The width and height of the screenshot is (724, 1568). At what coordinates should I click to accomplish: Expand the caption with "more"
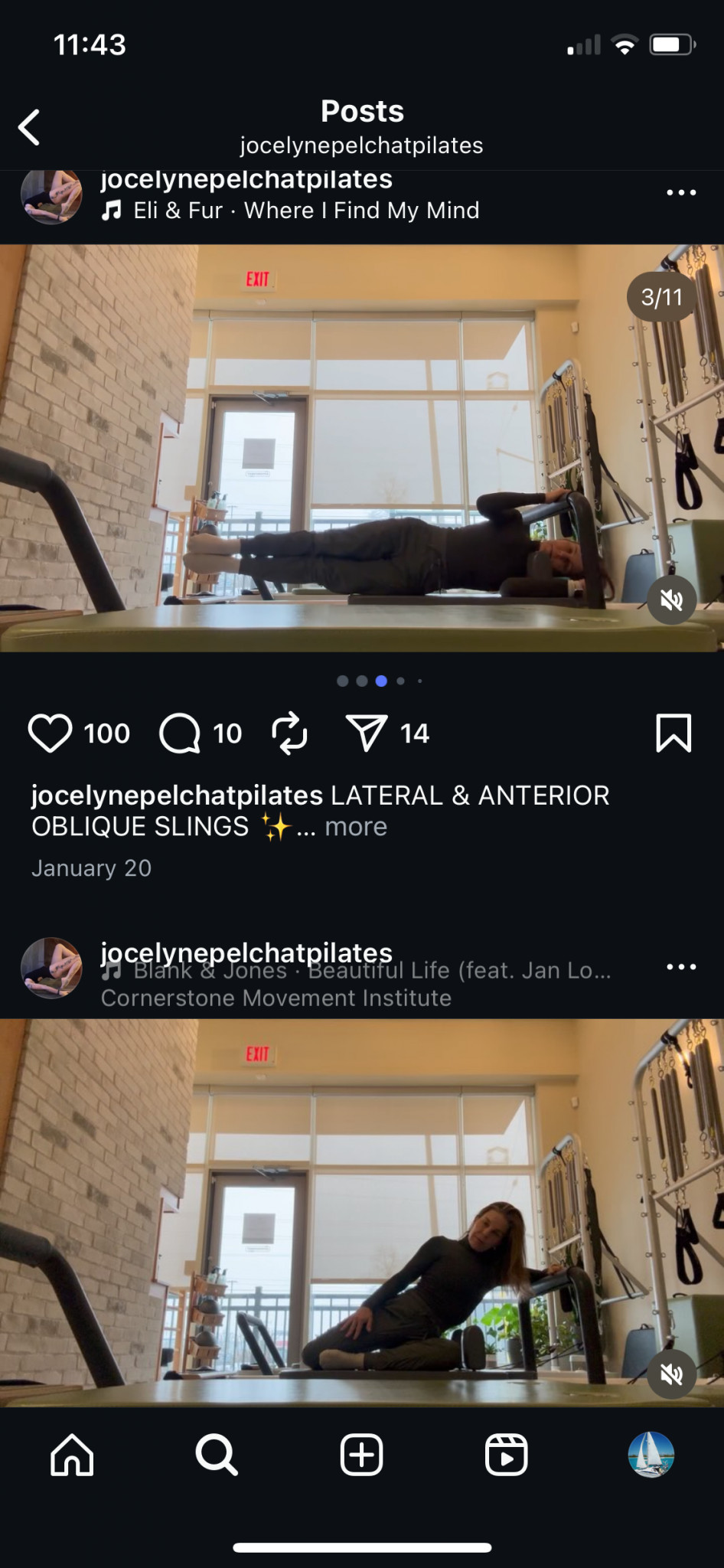(356, 827)
